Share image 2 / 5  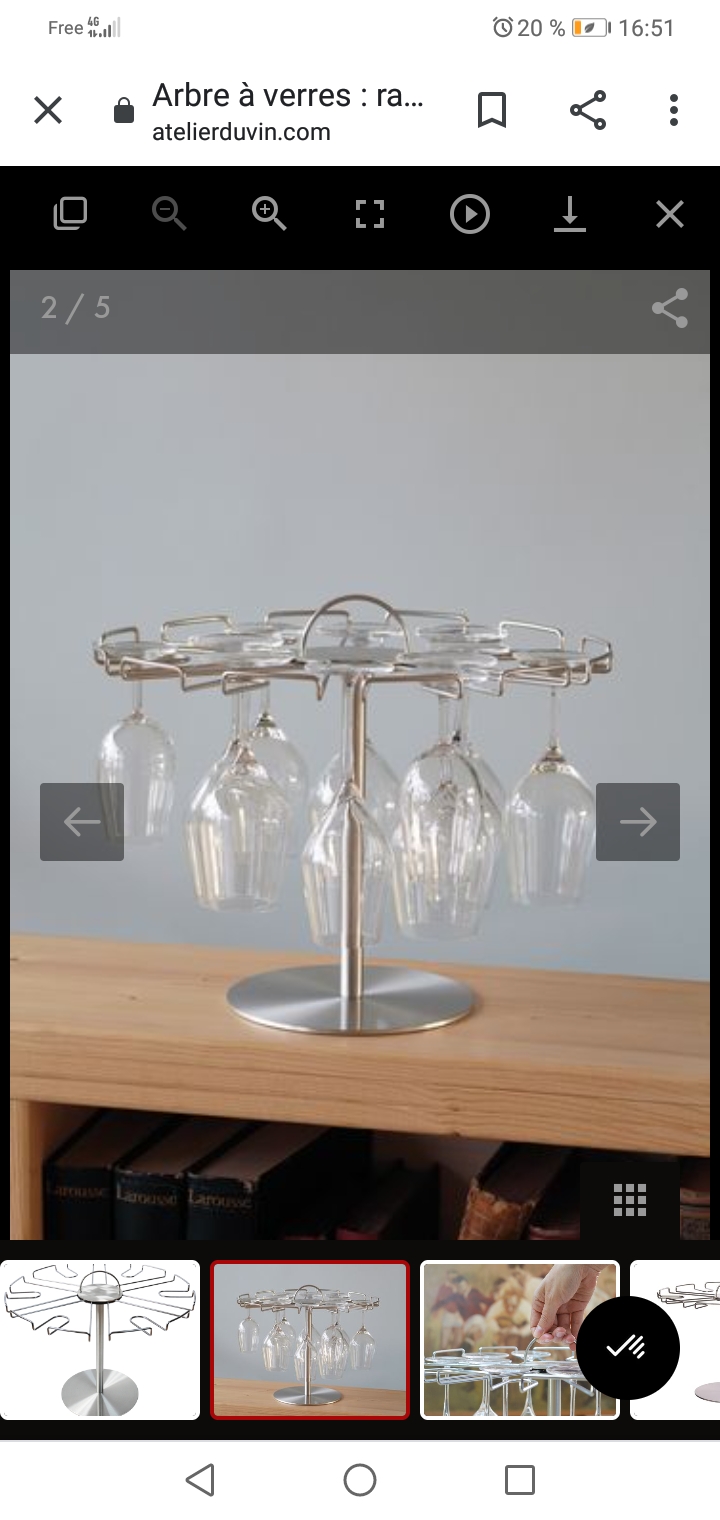tap(669, 308)
